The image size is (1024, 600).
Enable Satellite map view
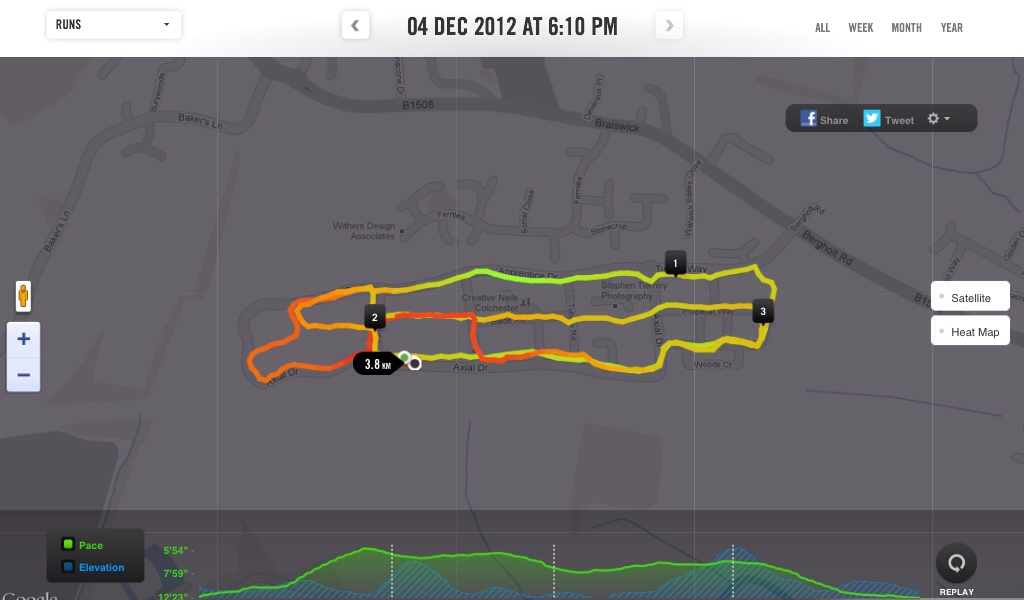point(969,298)
